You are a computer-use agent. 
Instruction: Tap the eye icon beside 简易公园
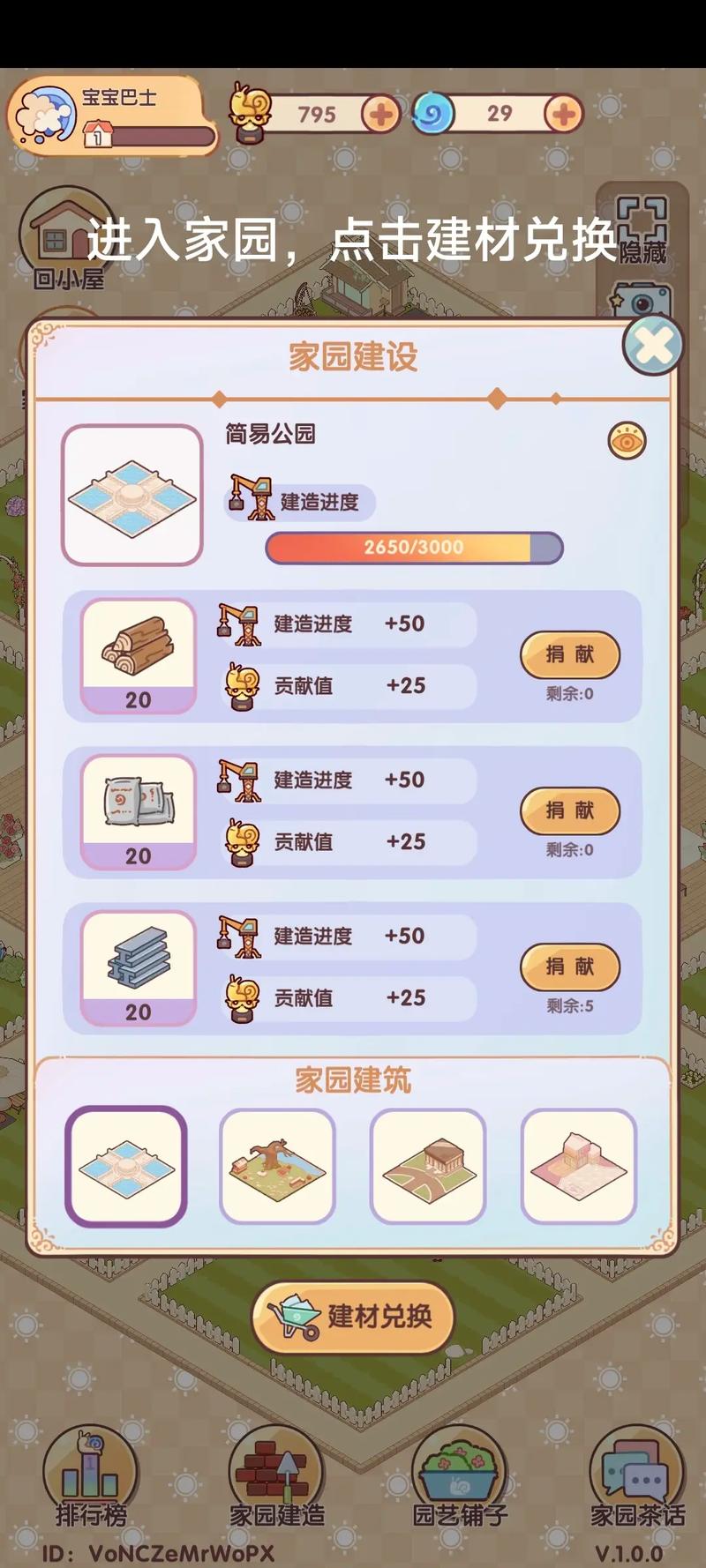point(627,440)
